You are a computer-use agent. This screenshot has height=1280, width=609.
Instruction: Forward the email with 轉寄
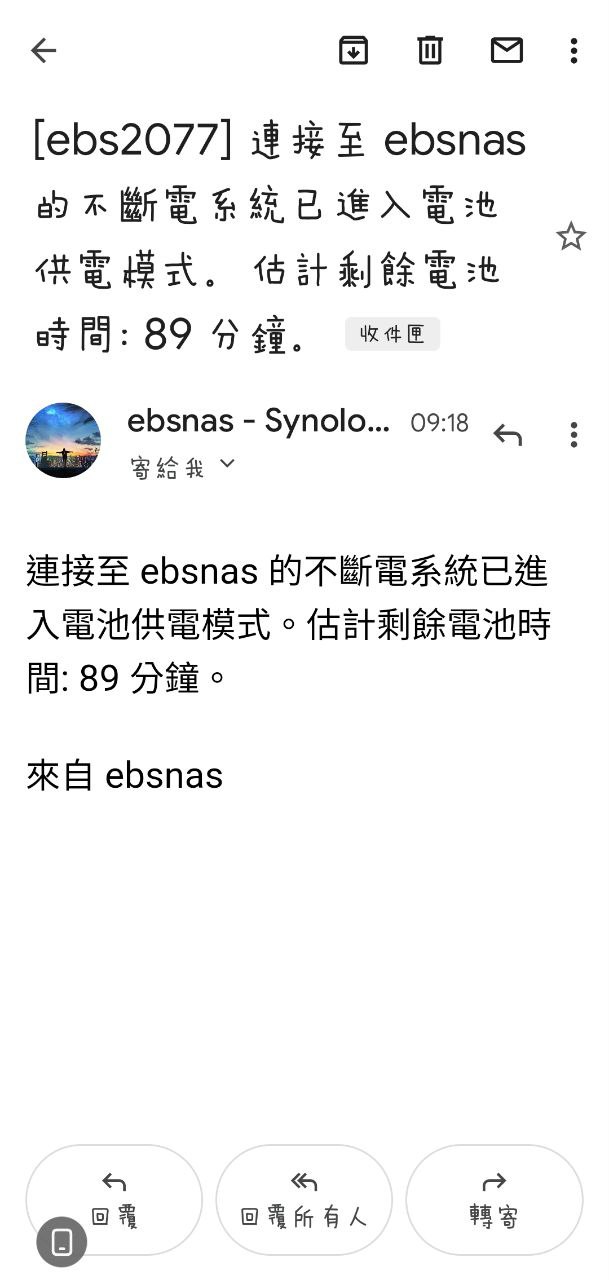(494, 1199)
